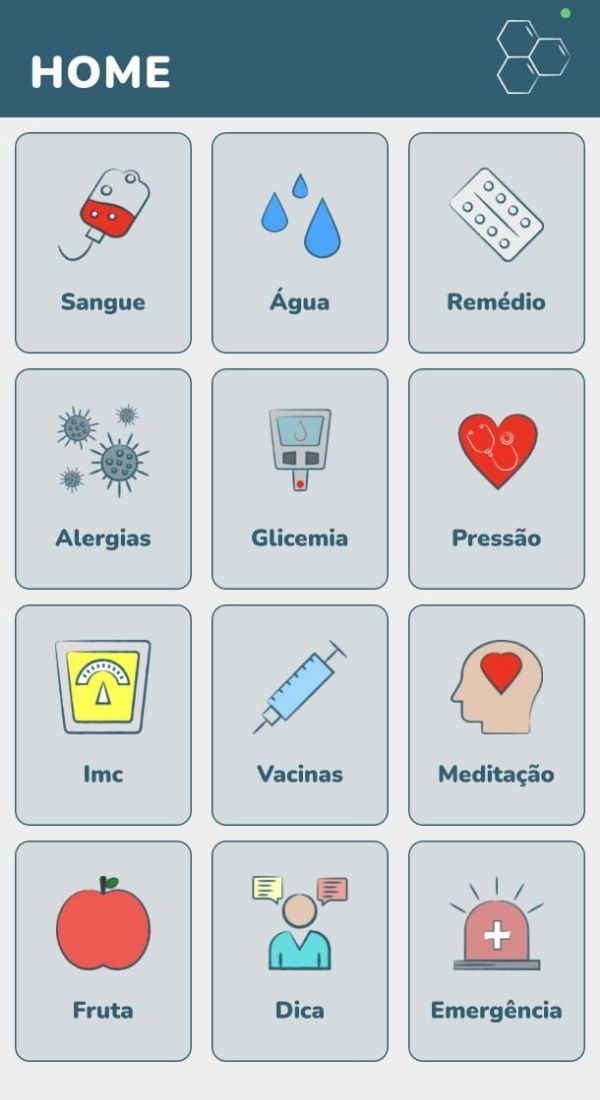Open the Meditação tile
The image size is (600, 1100).
tap(496, 715)
